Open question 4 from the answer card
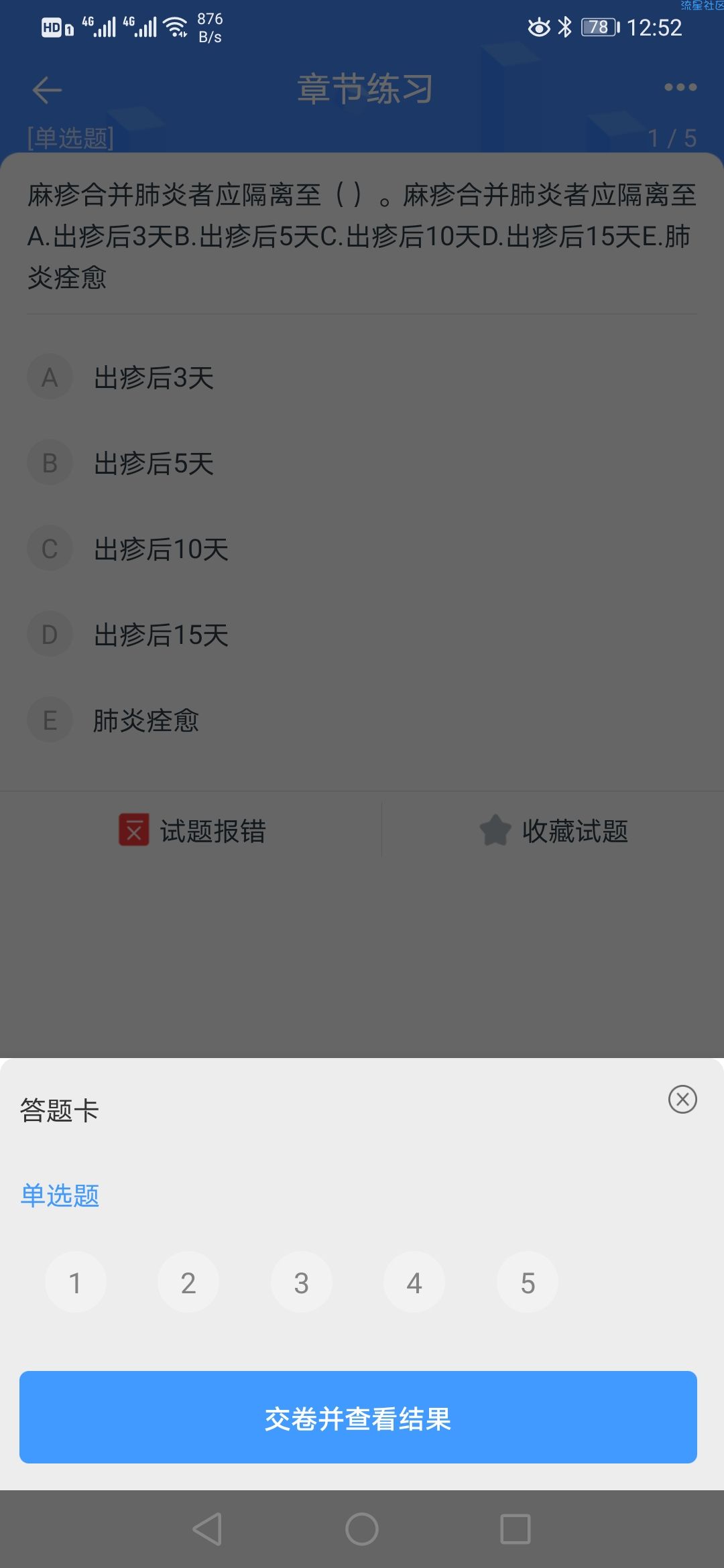The image size is (724, 1568). (414, 1283)
